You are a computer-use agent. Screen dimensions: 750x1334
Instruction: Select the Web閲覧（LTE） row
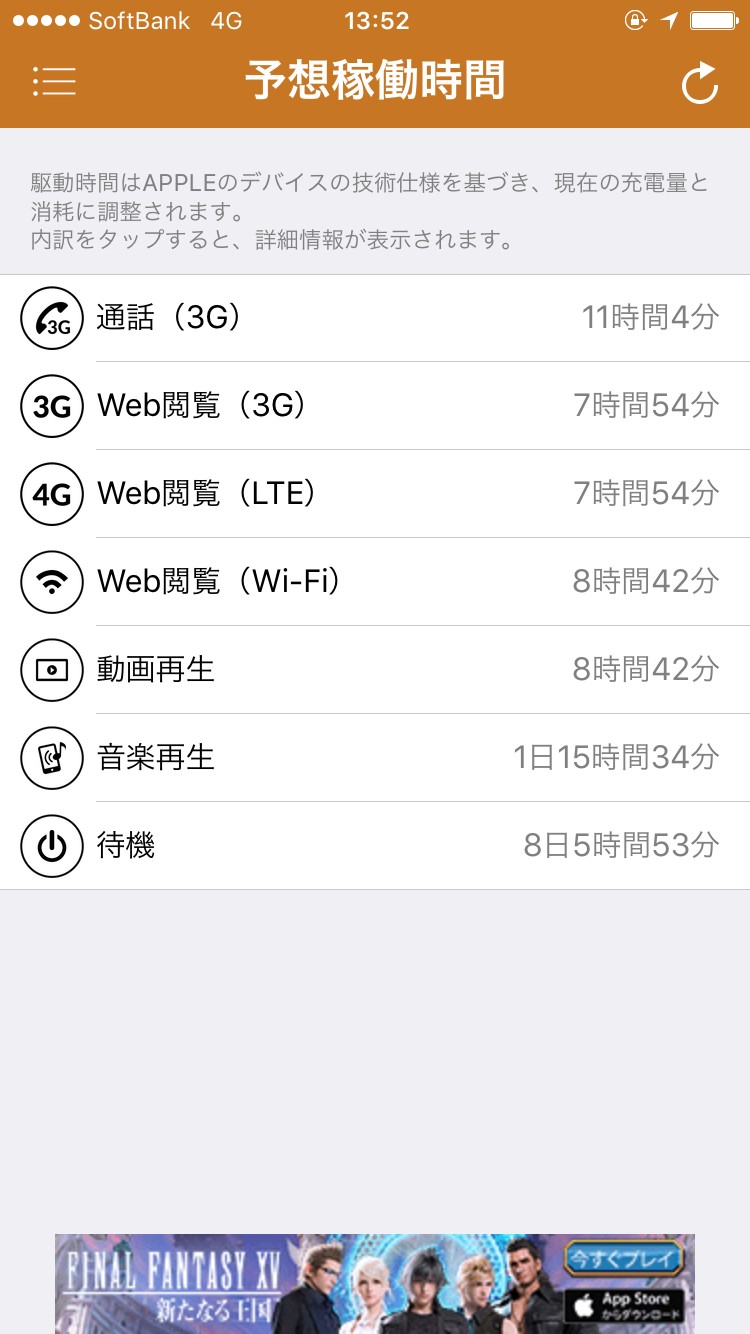(x=375, y=494)
